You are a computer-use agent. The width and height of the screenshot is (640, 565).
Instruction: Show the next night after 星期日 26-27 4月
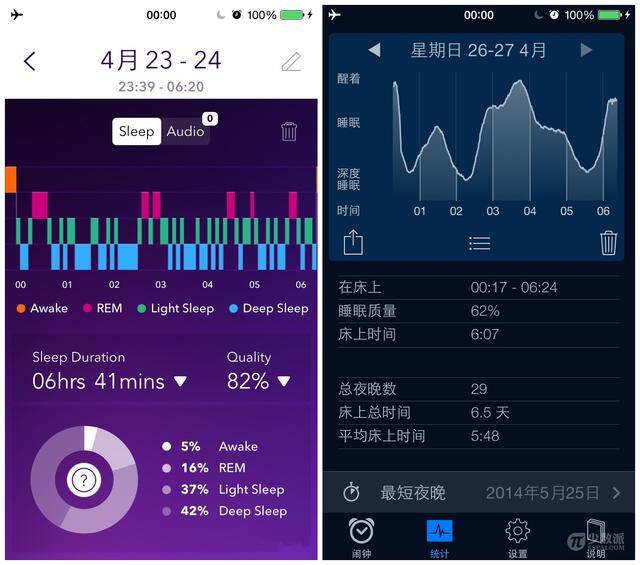[586, 50]
